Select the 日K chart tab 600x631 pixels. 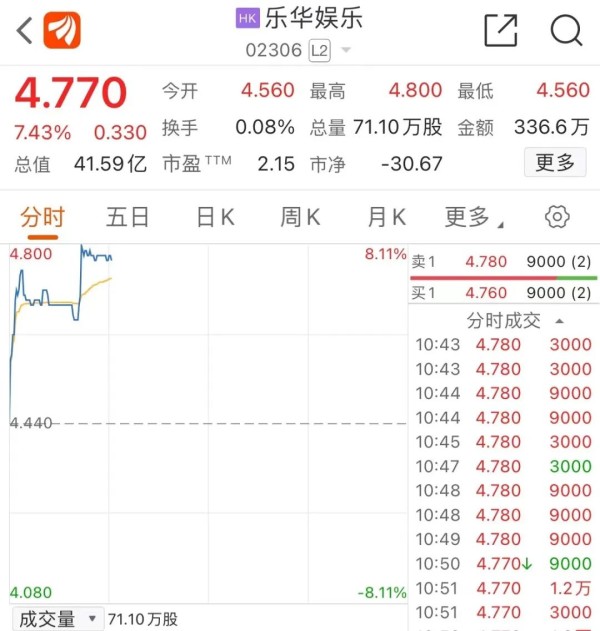click(214, 217)
